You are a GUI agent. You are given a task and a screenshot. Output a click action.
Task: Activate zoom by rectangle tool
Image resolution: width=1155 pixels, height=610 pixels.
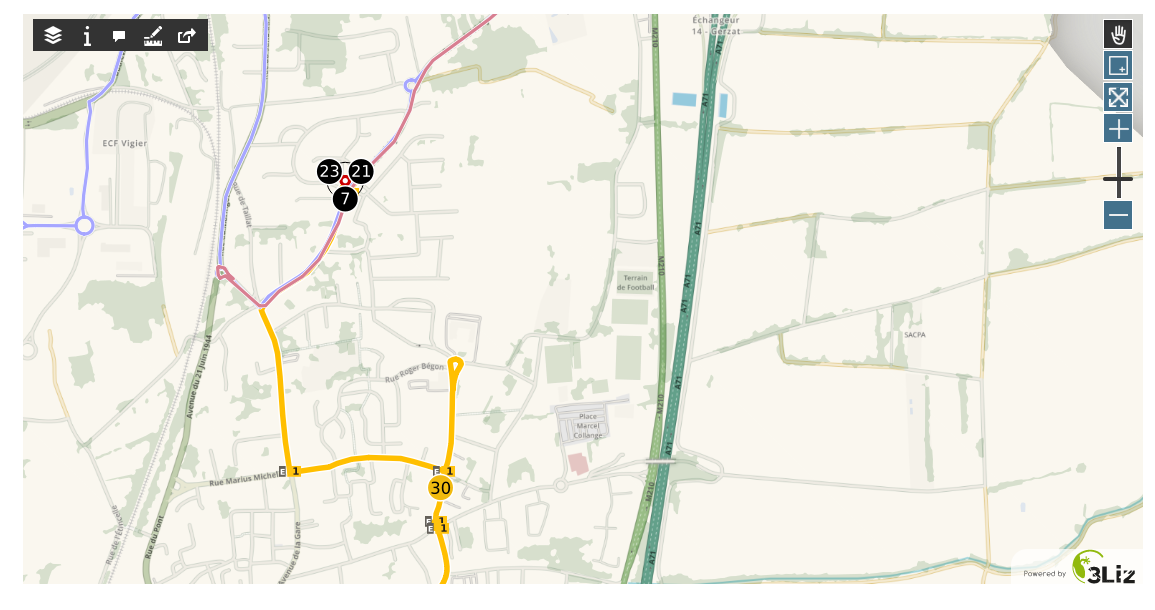(1118, 66)
